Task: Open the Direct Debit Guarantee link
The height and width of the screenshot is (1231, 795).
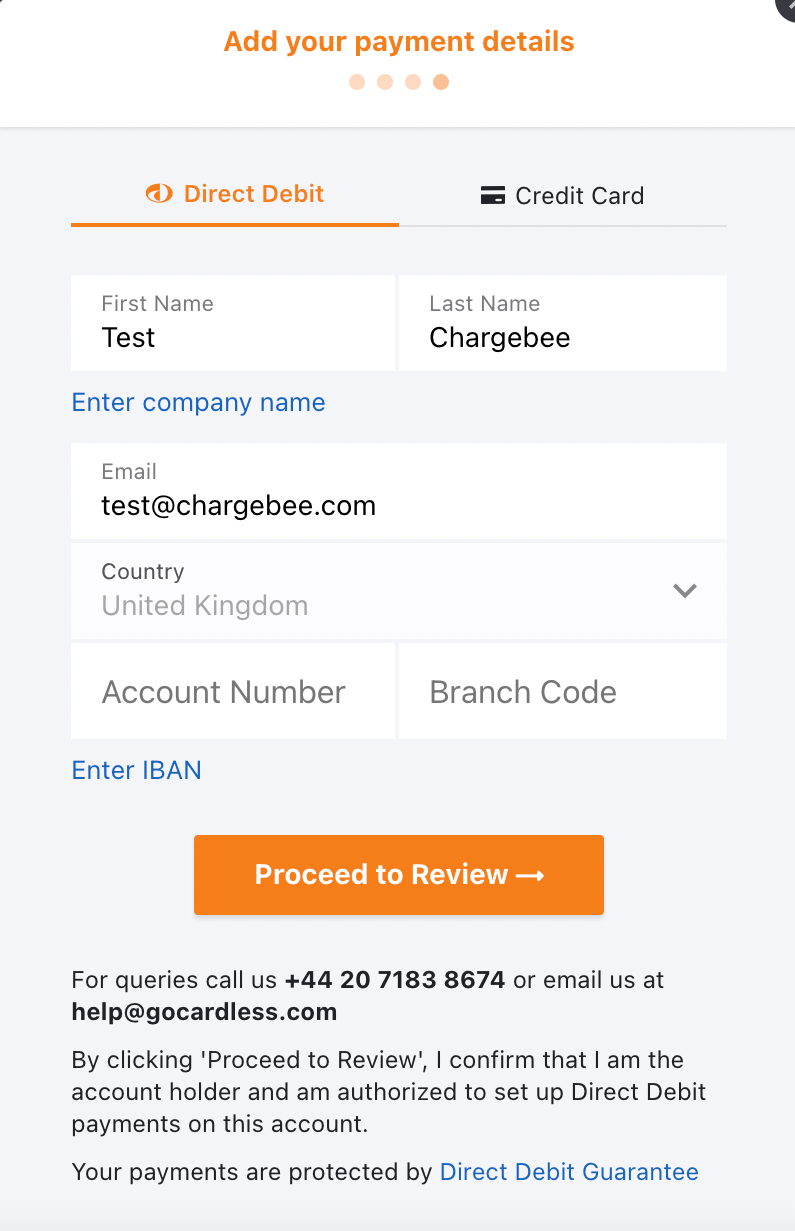Action: tap(569, 1172)
